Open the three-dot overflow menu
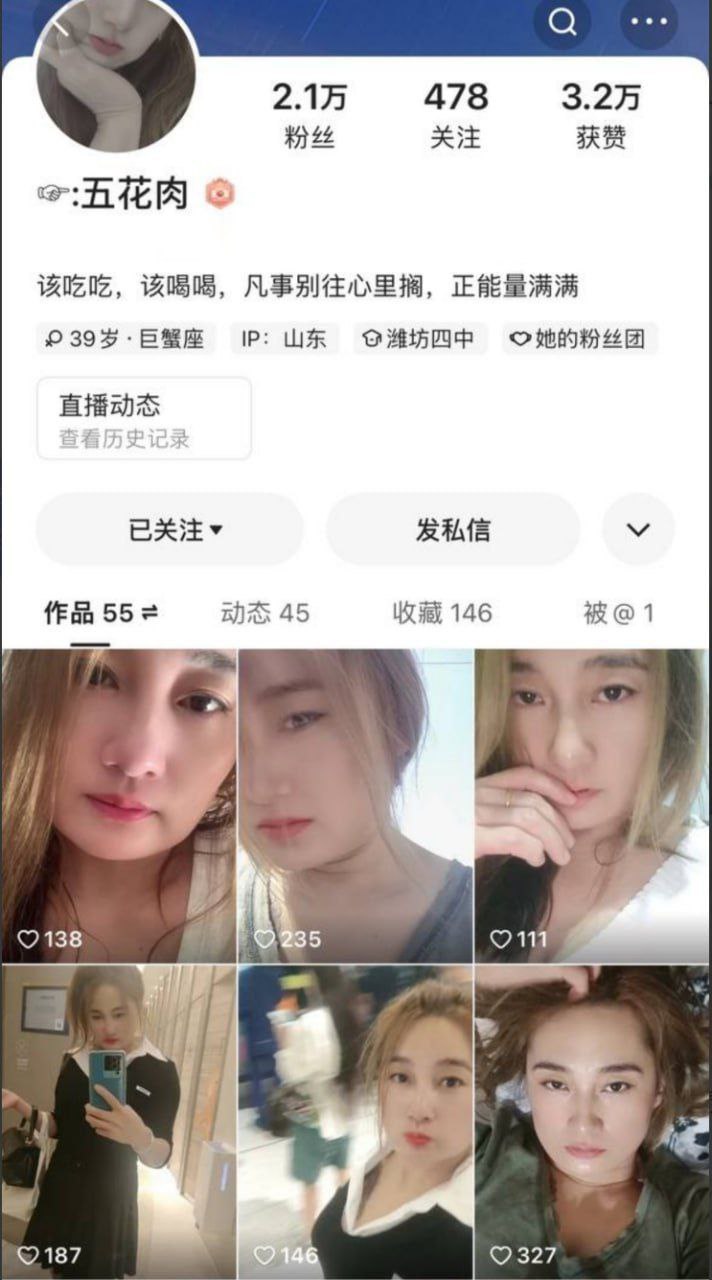Image resolution: width=712 pixels, height=1280 pixels. tap(649, 22)
